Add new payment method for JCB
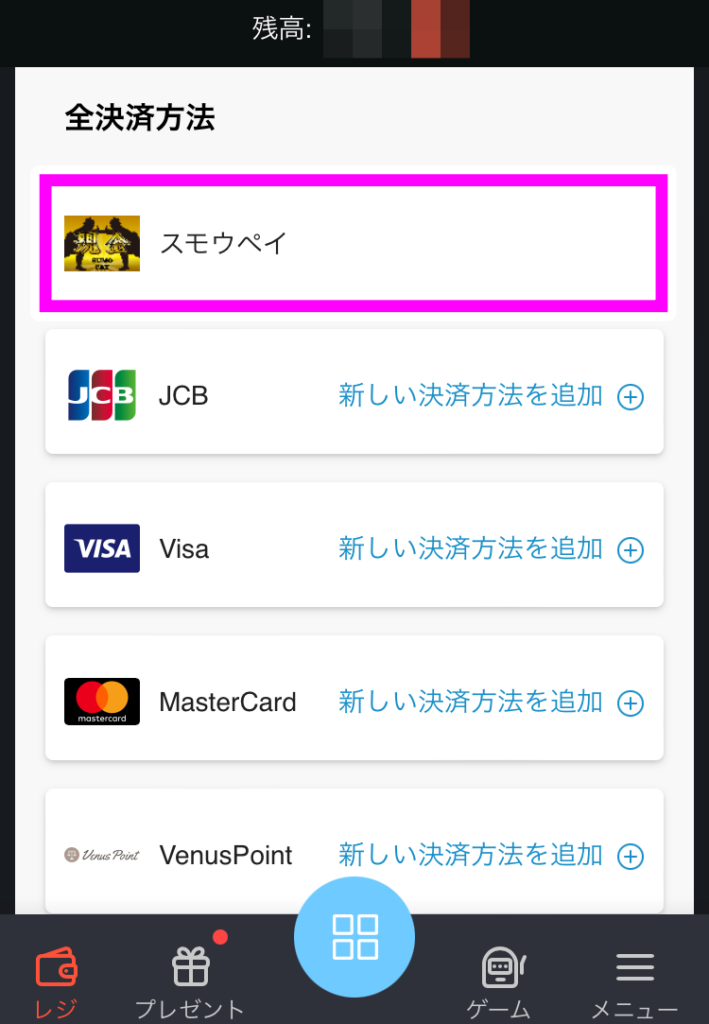The width and height of the screenshot is (709, 1024). coord(490,396)
